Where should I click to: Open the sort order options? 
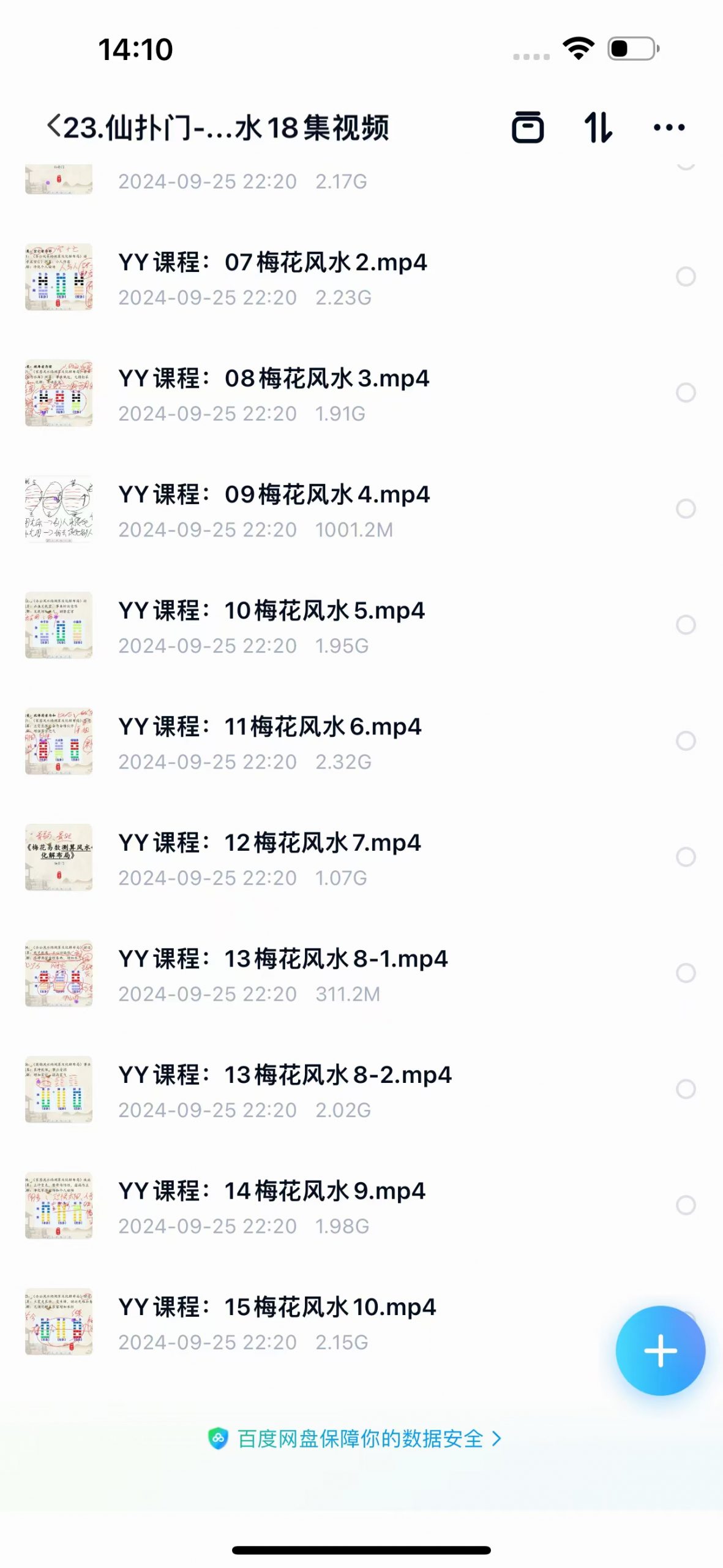tap(598, 127)
